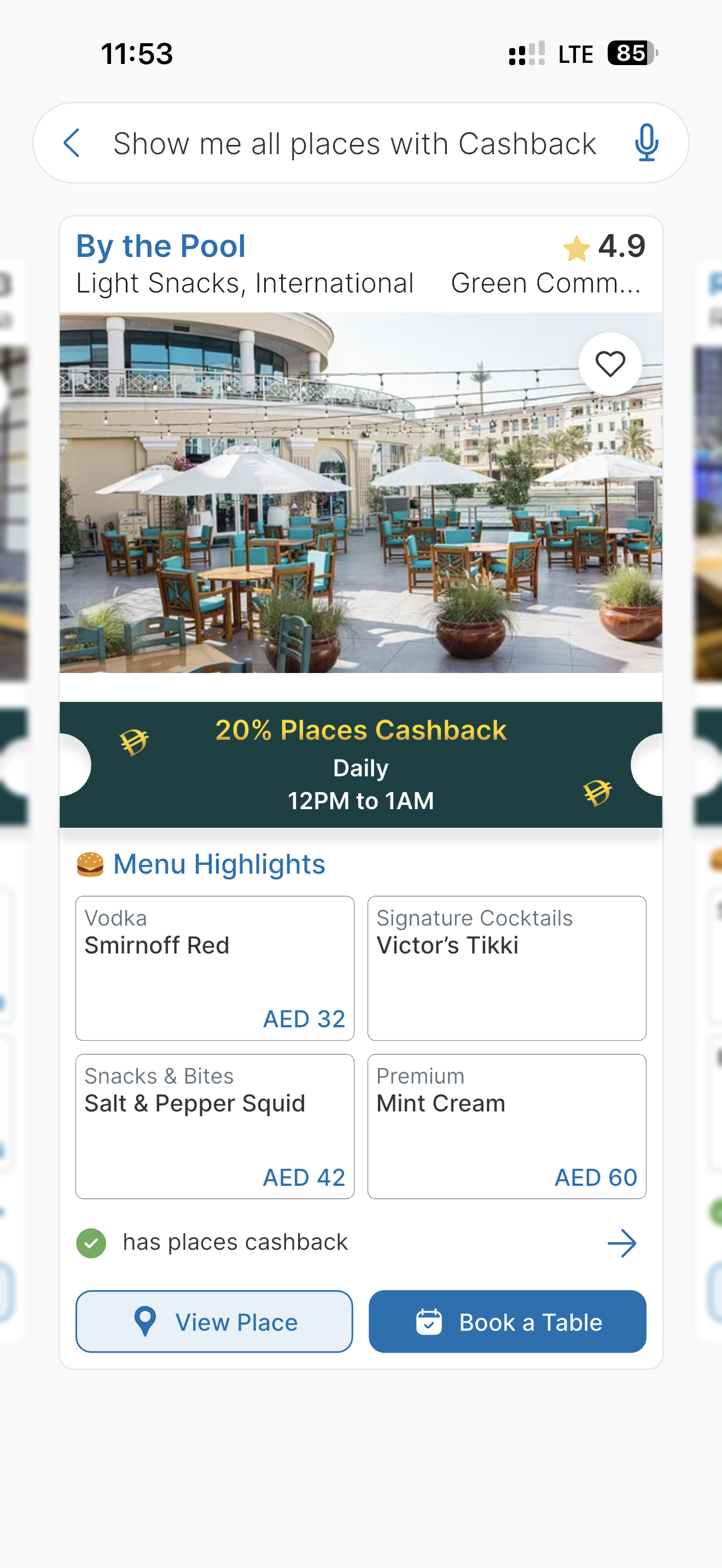Screen dimensions: 722x1568
Task: Favorite By the Pool with the heart
Action: coord(609,364)
